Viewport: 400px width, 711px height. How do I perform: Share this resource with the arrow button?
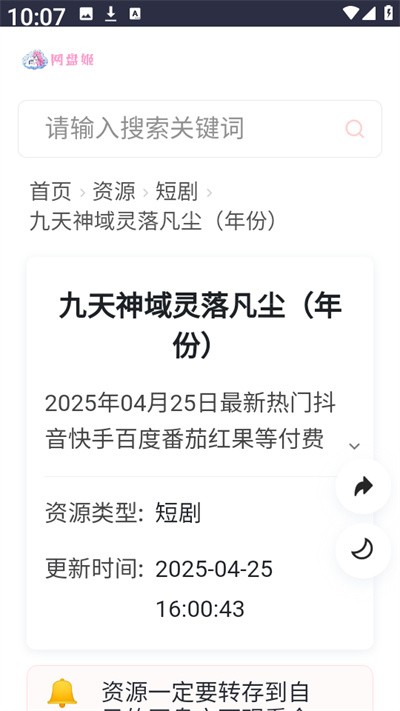click(363, 486)
